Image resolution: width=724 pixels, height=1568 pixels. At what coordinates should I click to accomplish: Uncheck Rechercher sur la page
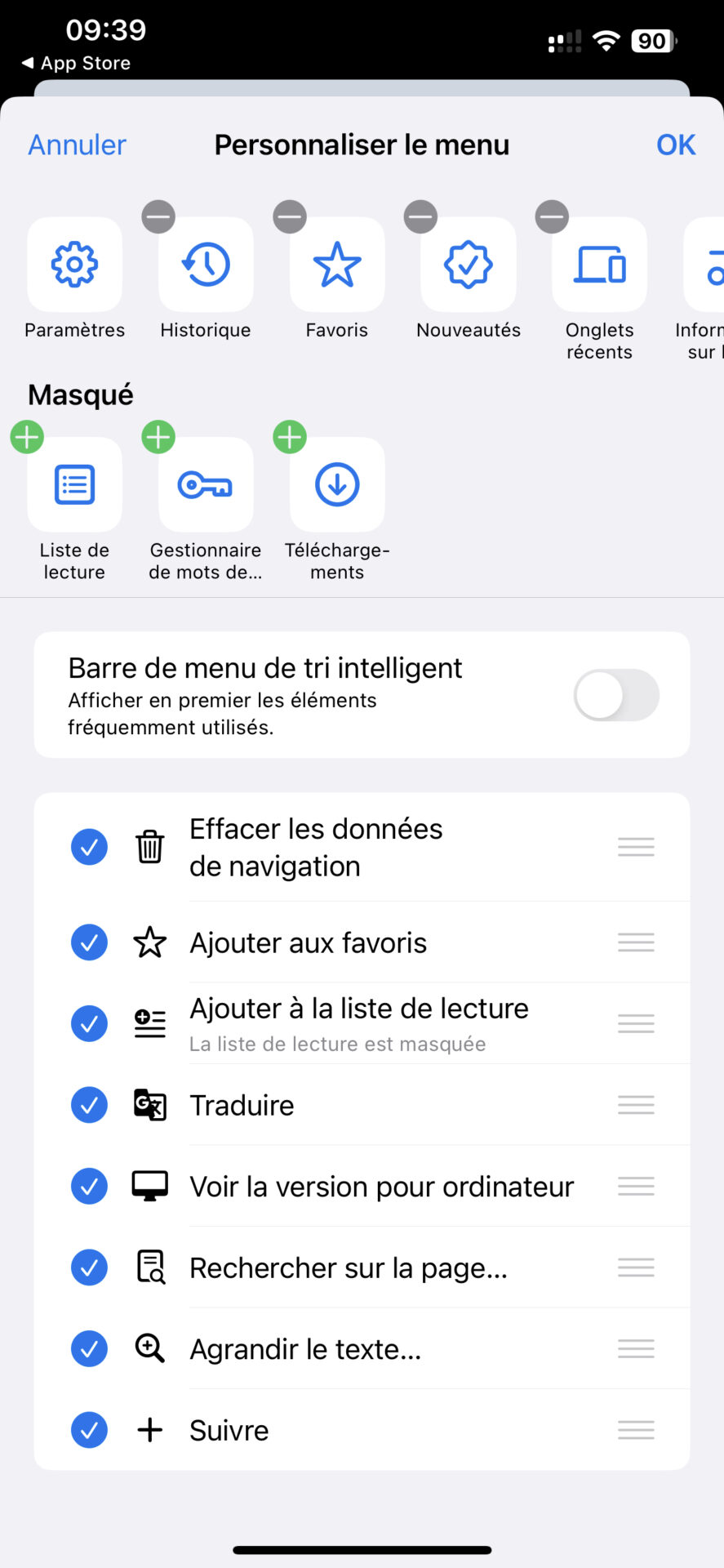coord(89,1267)
